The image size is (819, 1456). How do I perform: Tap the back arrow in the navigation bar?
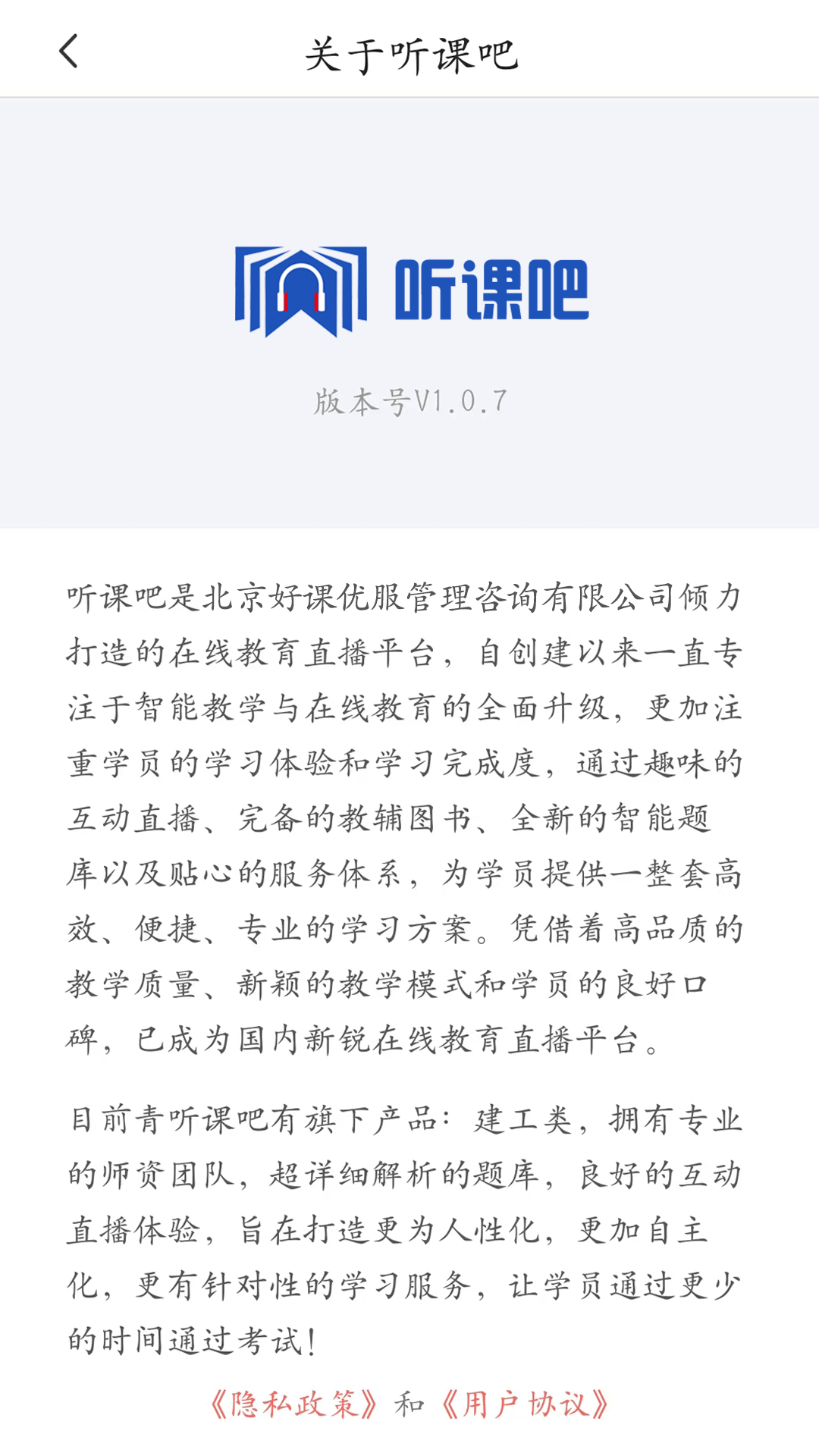click(x=68, y=53)
